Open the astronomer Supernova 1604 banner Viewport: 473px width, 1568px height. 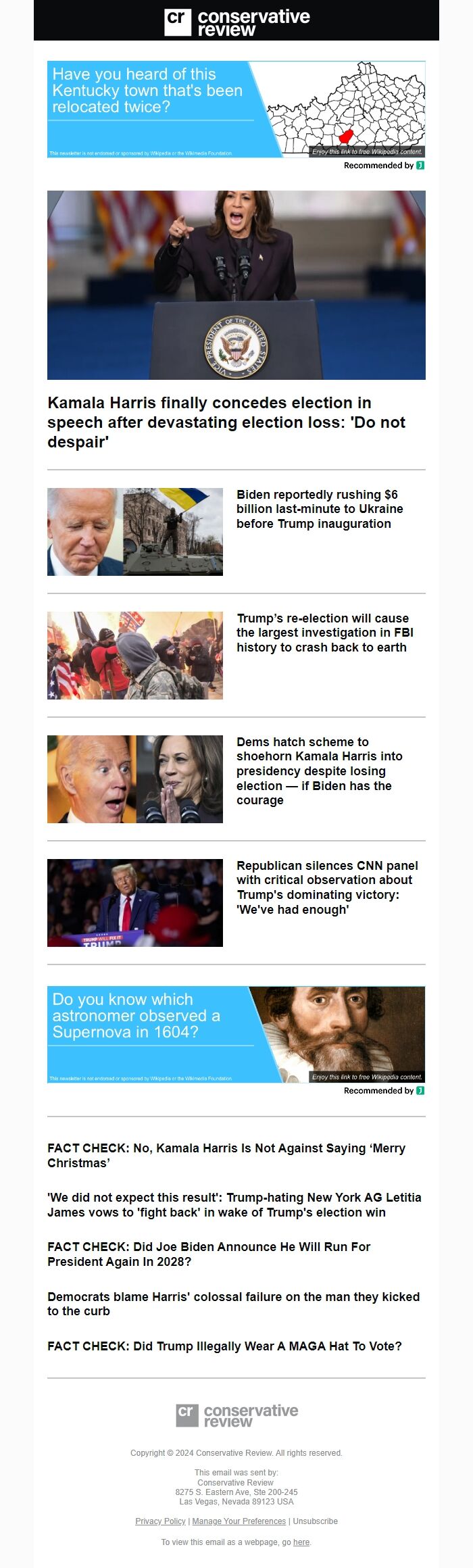[236, 1033]
